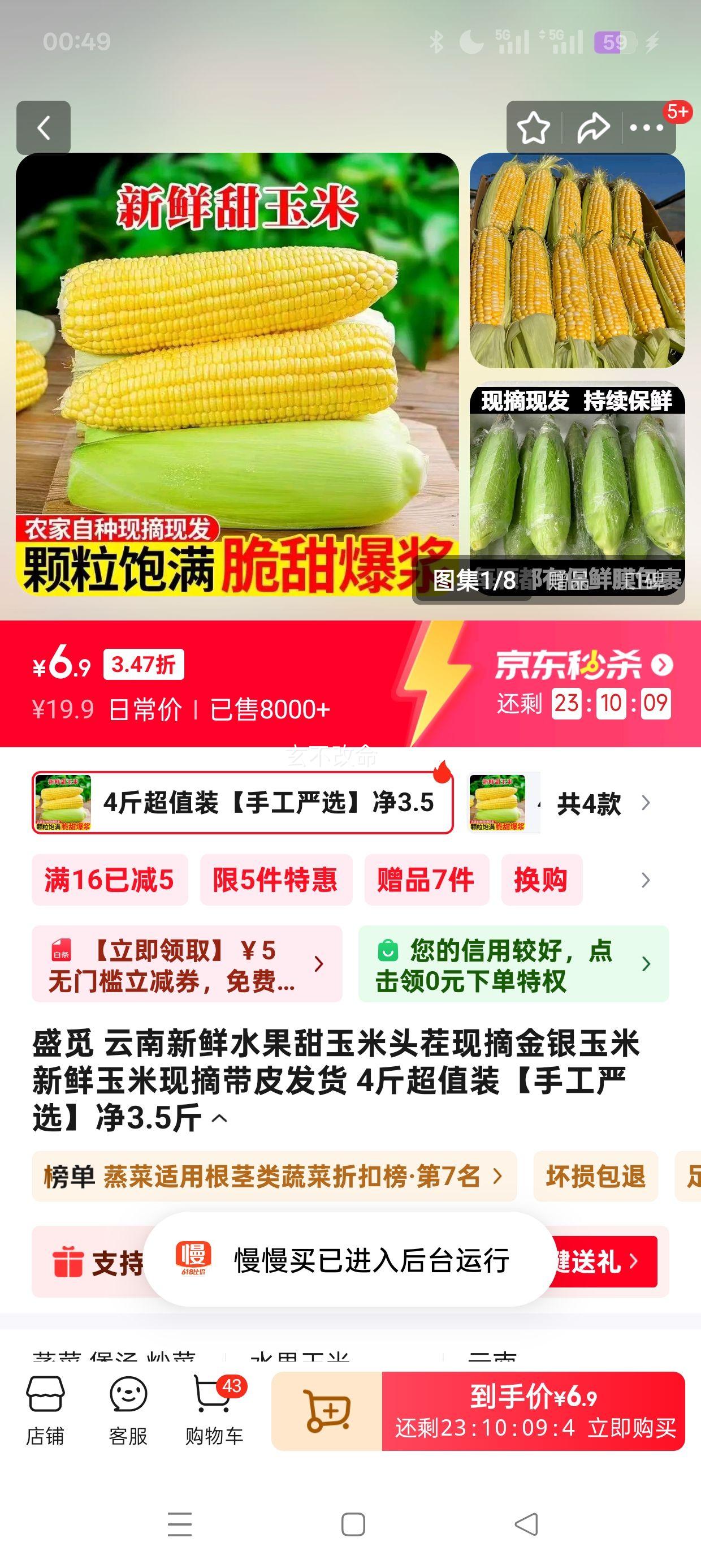Select the 4斤超值装 variant option
Viewport: 701px width, 1568px height.
coord(243,802)
